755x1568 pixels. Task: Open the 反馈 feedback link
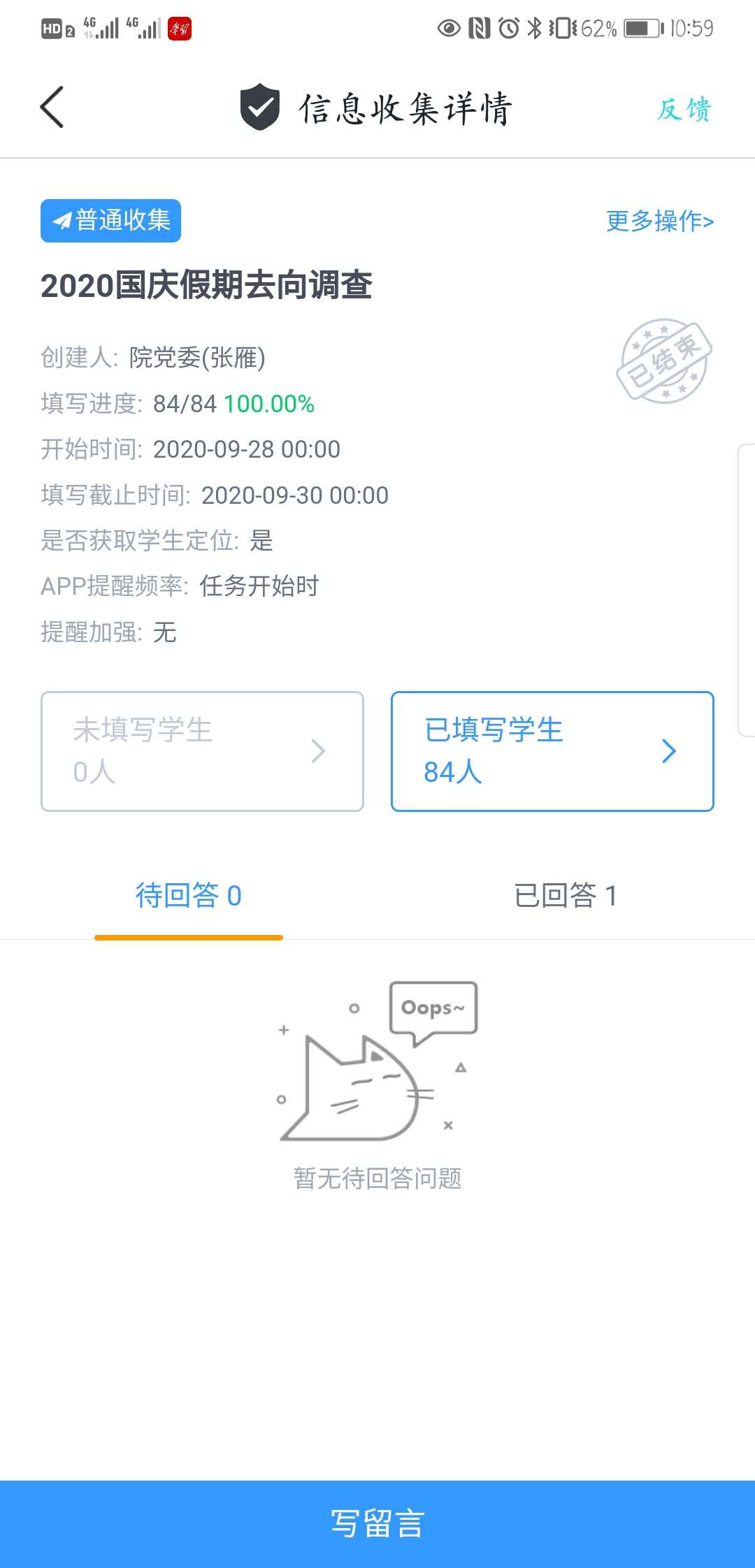click(684, 110)
